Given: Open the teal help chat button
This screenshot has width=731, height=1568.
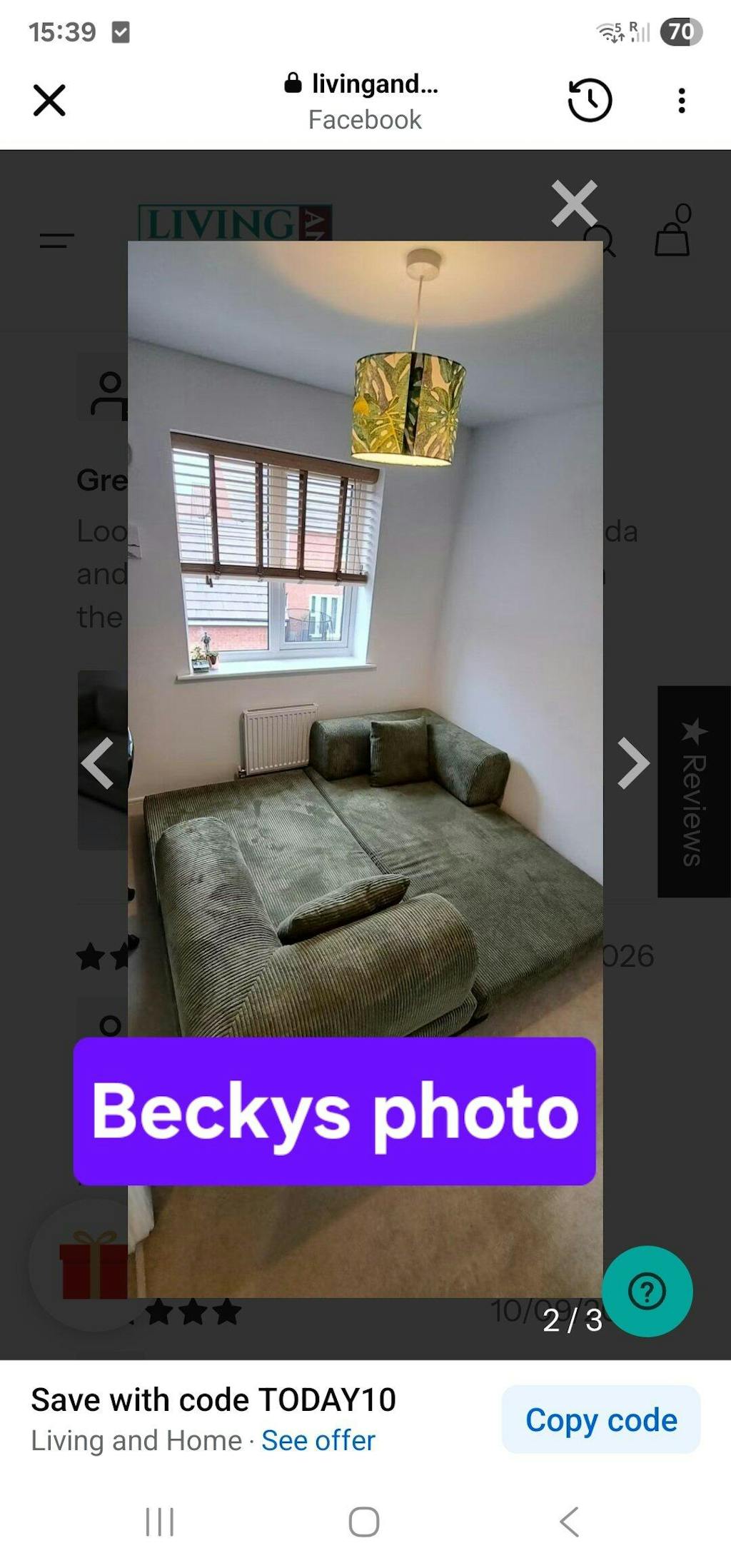Looking at the screenshot, I should (x=647, y=1291).
